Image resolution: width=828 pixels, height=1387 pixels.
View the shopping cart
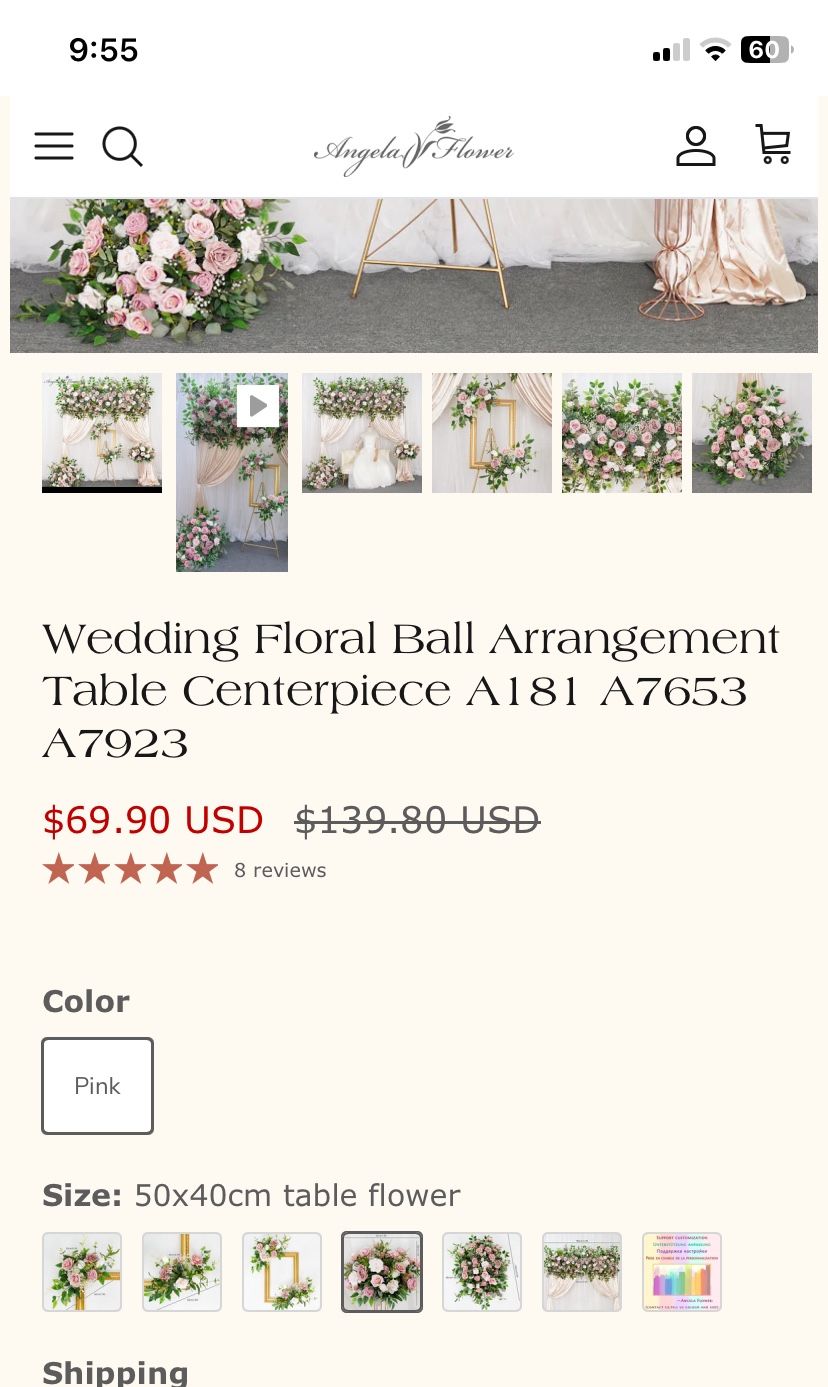coord(773,145)
